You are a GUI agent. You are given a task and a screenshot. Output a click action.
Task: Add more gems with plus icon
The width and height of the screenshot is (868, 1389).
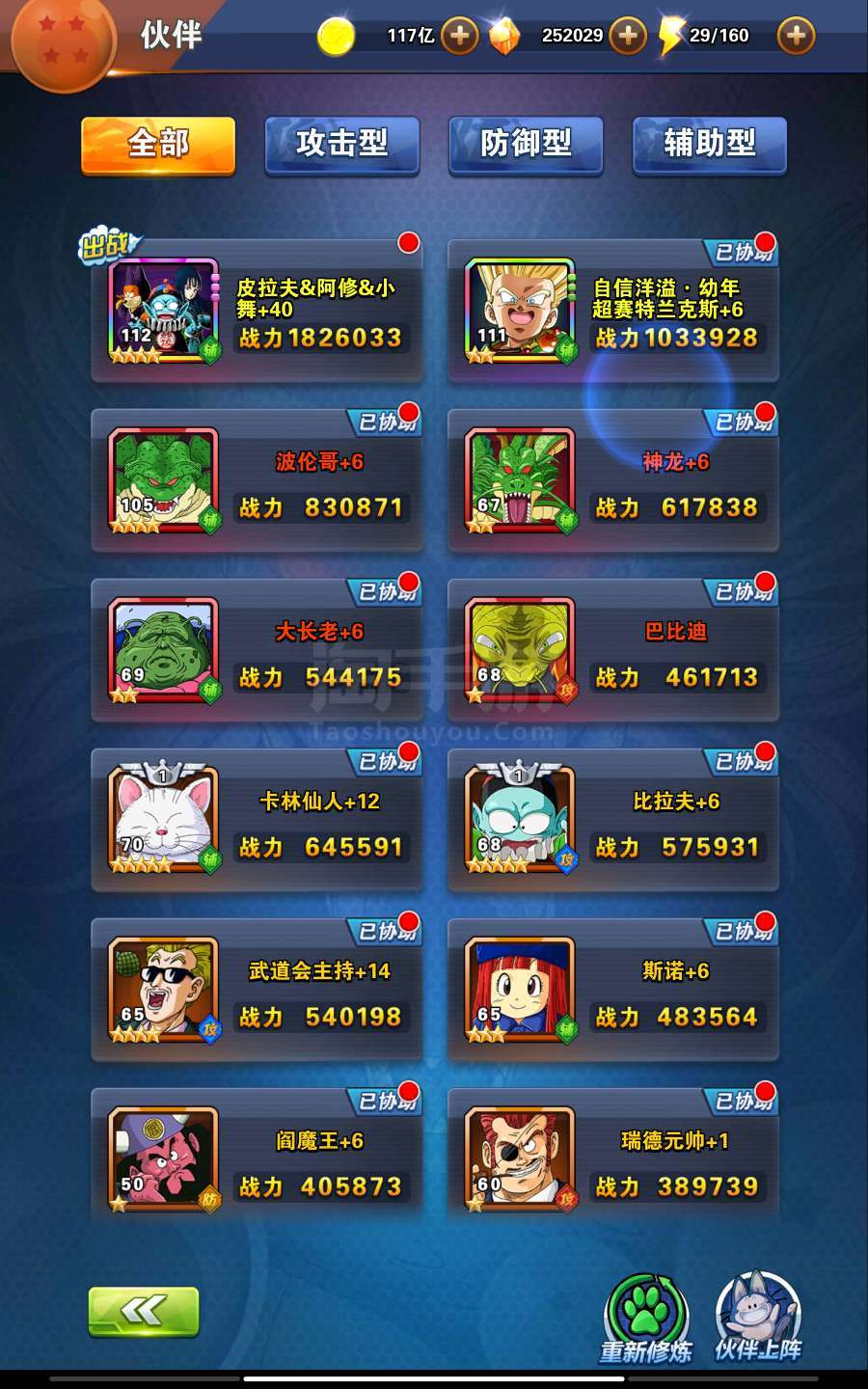[x=628, y=36]
